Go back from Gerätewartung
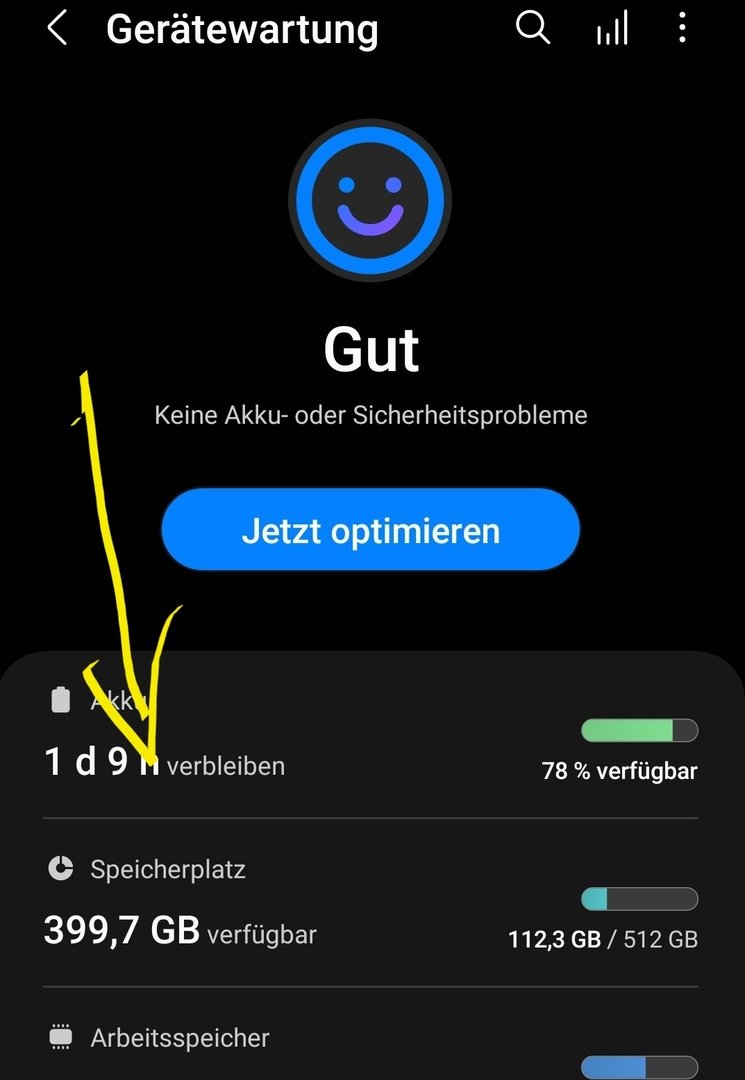Screen dimensions: 745x1080 [x=57, y=29]
